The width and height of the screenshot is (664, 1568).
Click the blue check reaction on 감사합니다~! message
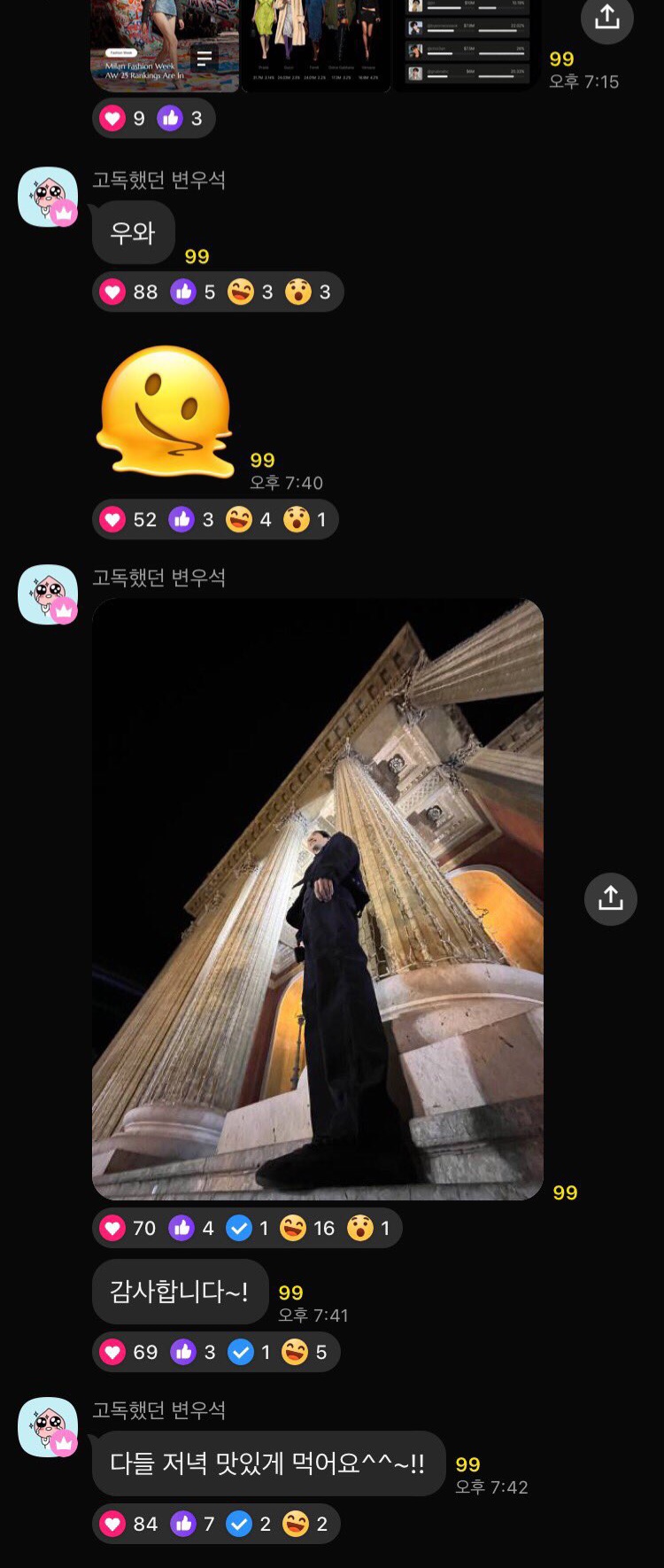tap(239, 1353)
